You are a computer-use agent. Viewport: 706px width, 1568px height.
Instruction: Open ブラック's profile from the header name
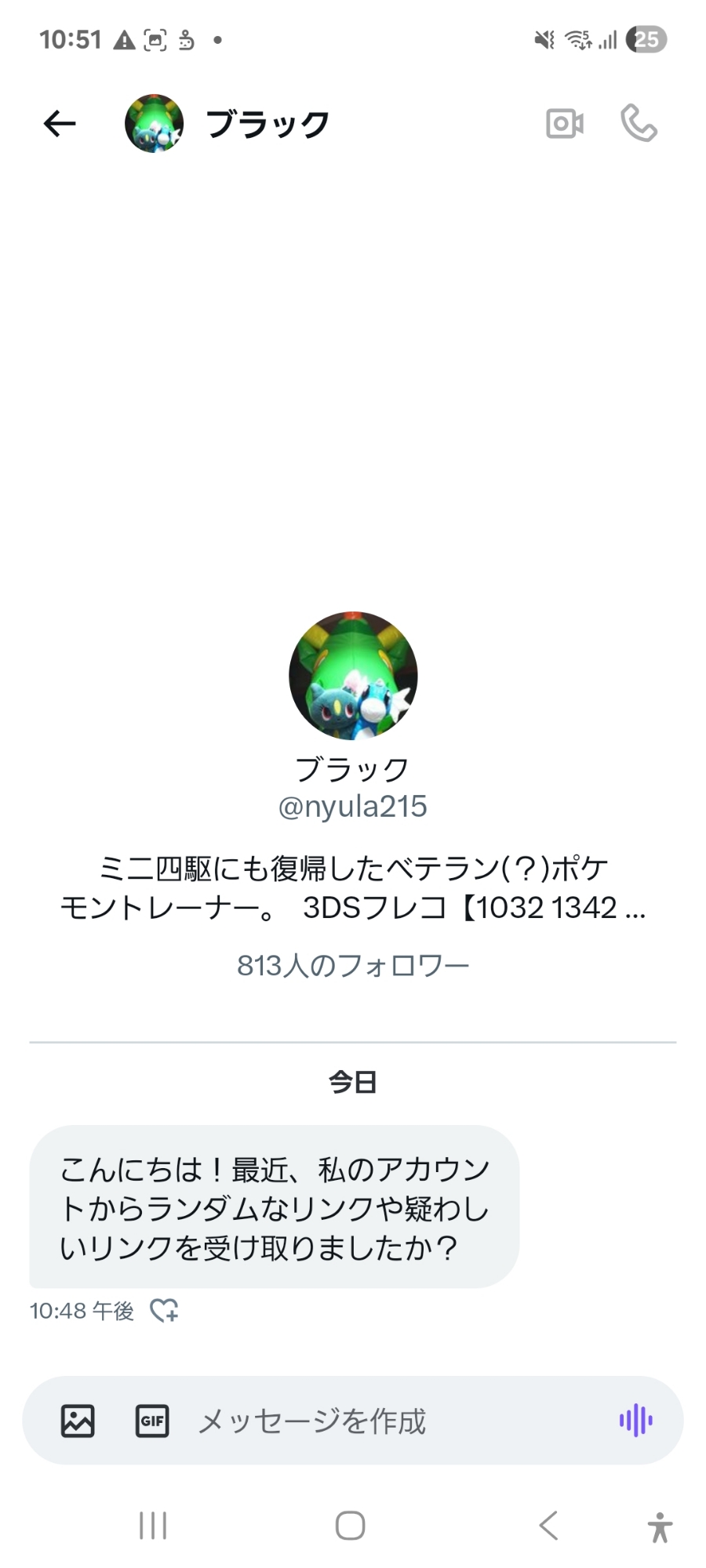pyautogui.click(x=267, y=124)
